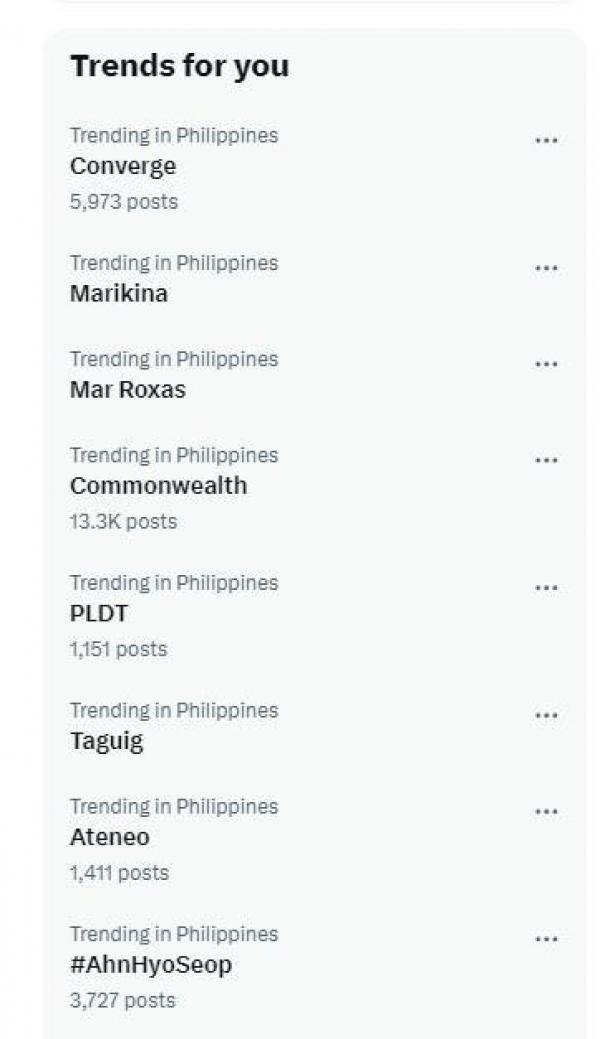This screenshot has width=600, height=1039.
Task: Open the Ateneo trending topic
Action: (x=110, y=838)
